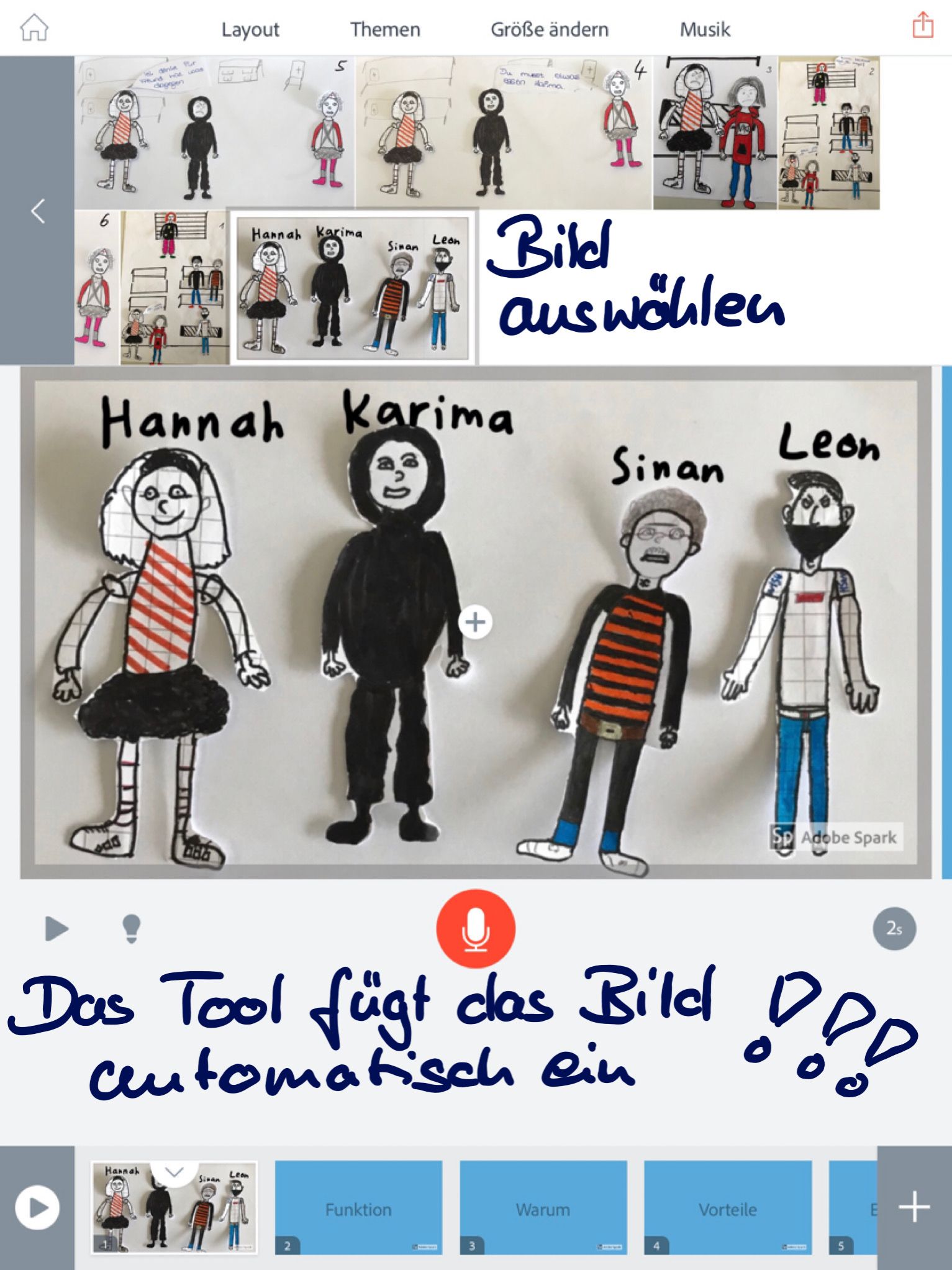
Task: Select the photo numbered 5
Action: tap(214, 132)
